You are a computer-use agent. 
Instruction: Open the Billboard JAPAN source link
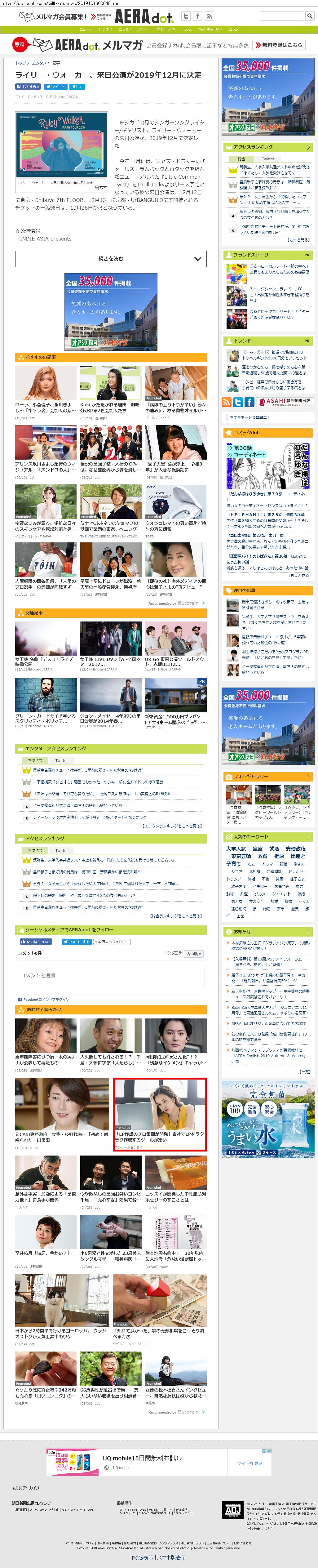[64, 97]
